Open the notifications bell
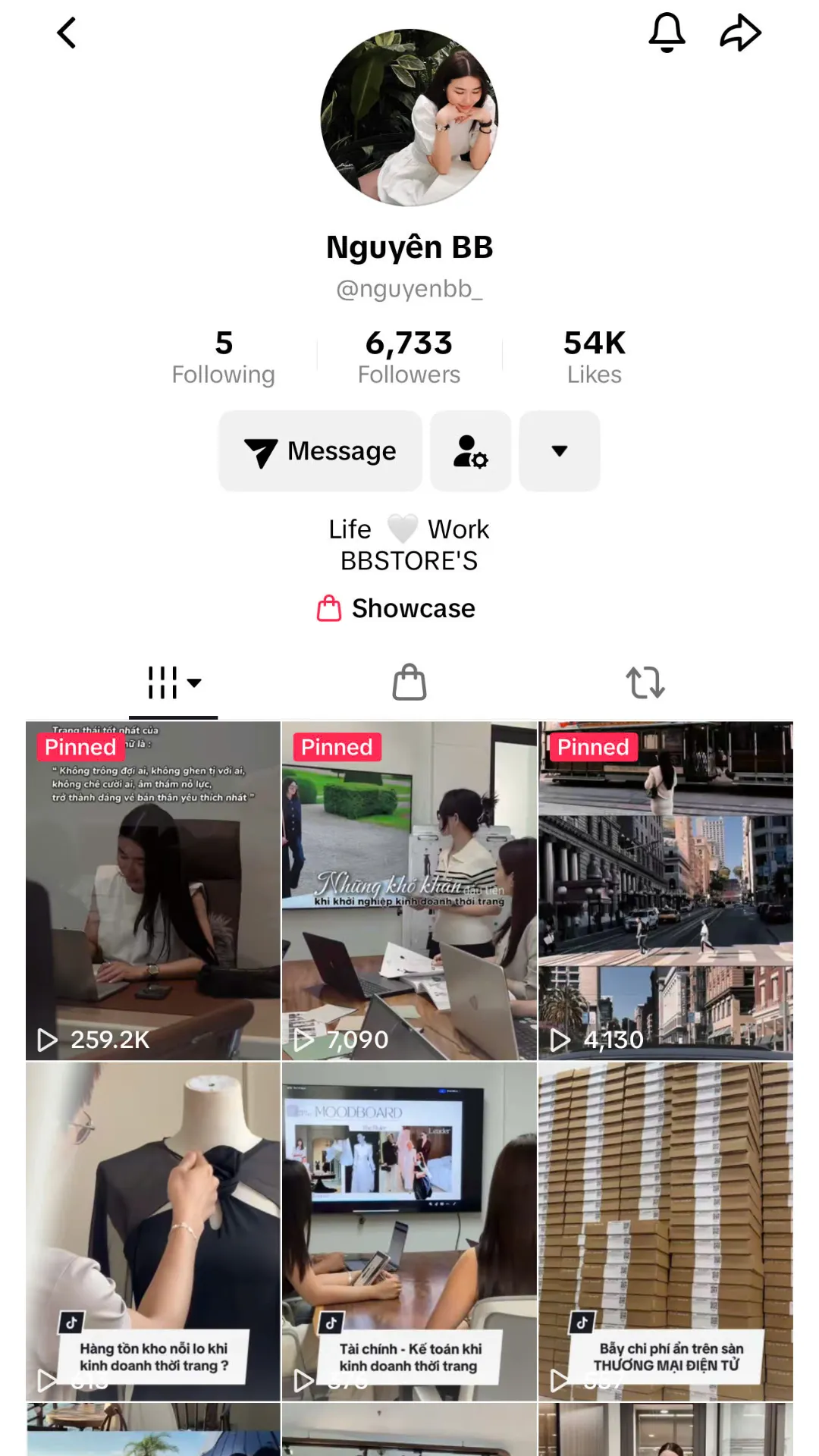This screenshot has height=1456, width=819. [667, 33]
